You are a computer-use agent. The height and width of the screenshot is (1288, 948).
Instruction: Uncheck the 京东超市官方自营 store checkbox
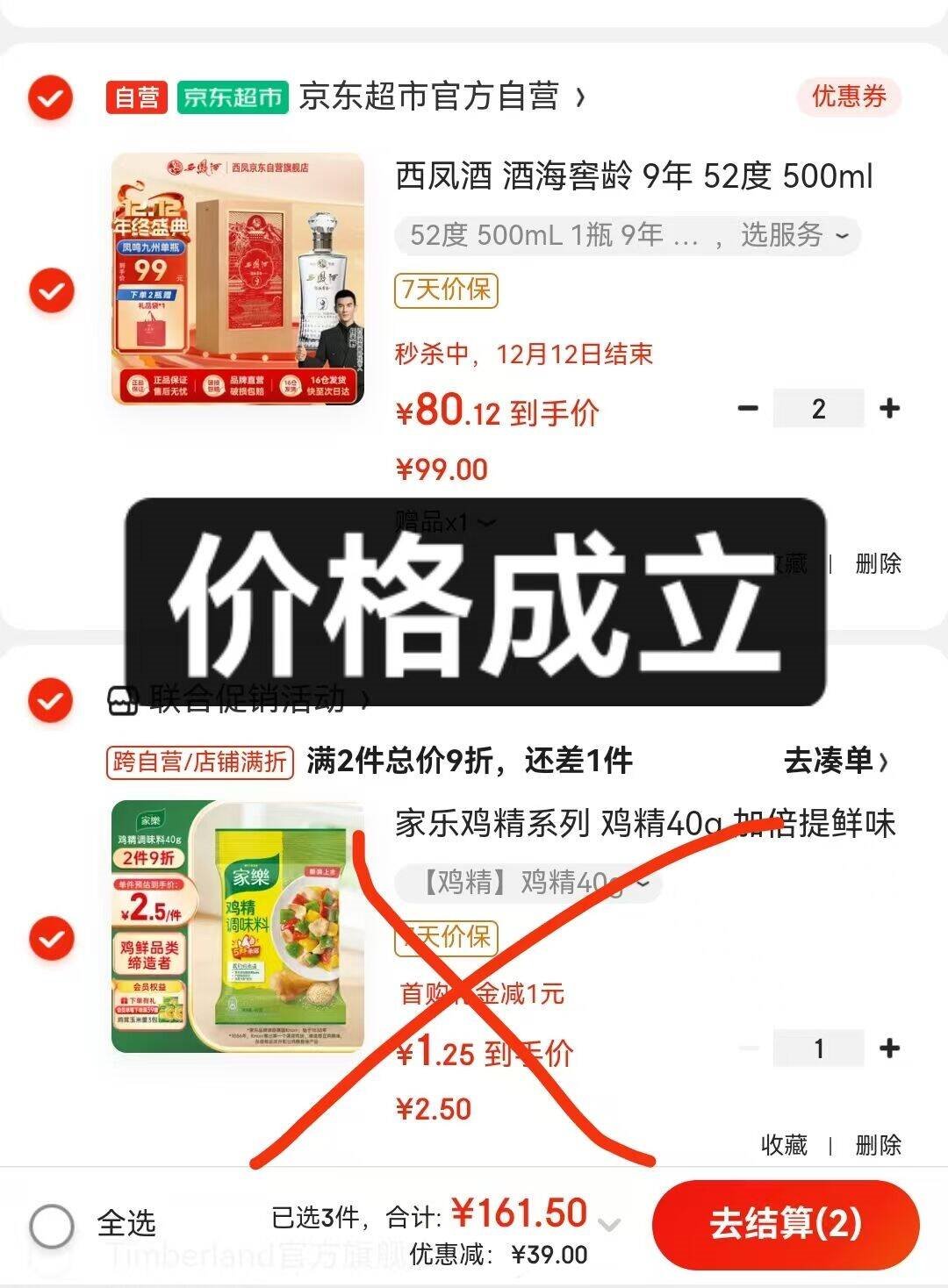click(50, 97)
